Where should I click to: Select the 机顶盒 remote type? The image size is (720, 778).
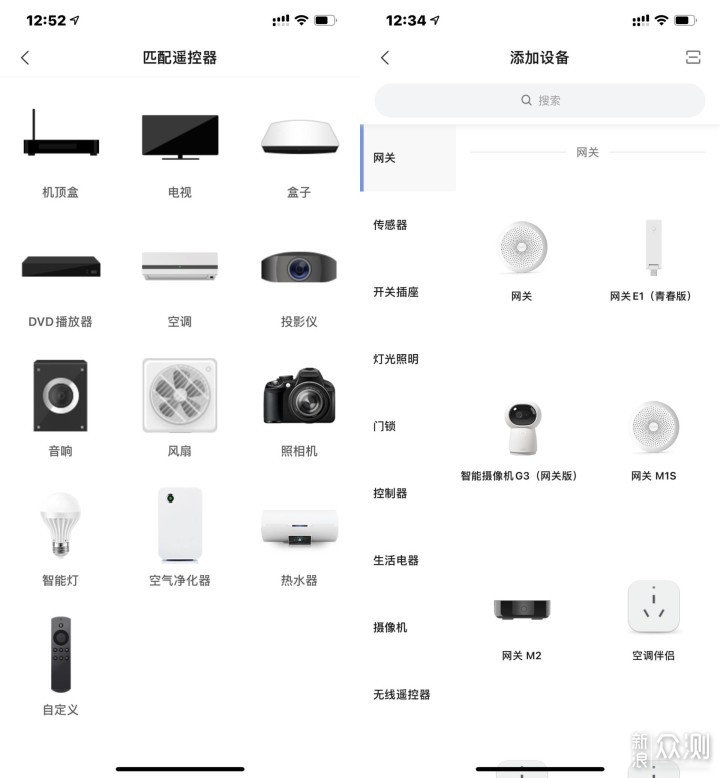(x=60, y=150)
